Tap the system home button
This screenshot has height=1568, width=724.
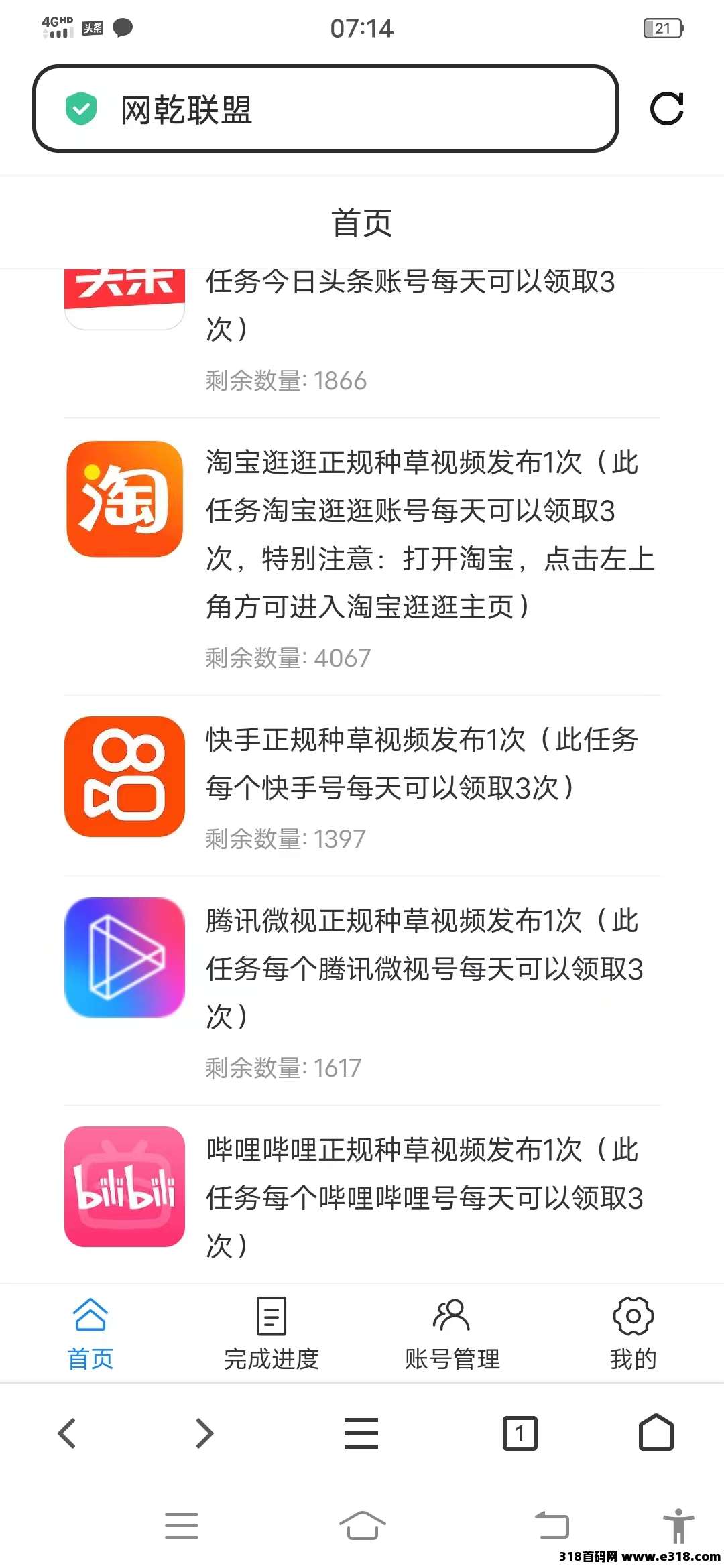pyautogui.click(x=362, y=1525)
